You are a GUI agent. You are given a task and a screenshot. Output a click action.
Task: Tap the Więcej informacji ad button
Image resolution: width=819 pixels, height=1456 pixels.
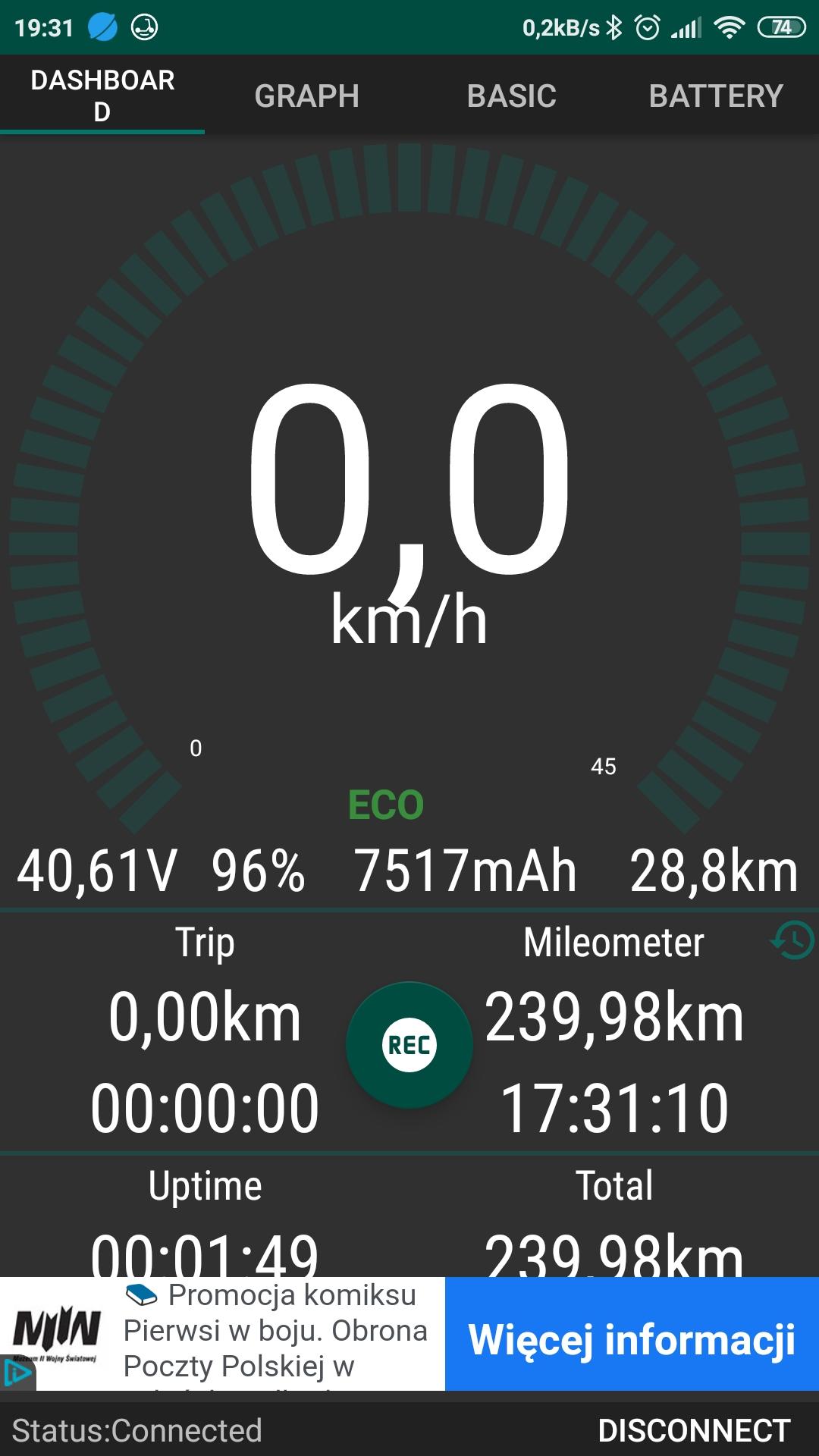pyautogui.click(x=632, y=1339)
